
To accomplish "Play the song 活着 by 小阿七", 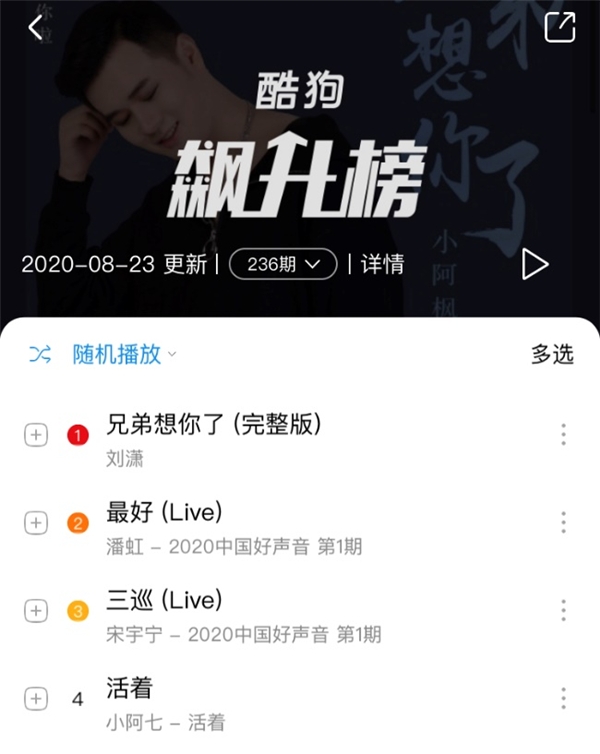I will tap(129, 688).
